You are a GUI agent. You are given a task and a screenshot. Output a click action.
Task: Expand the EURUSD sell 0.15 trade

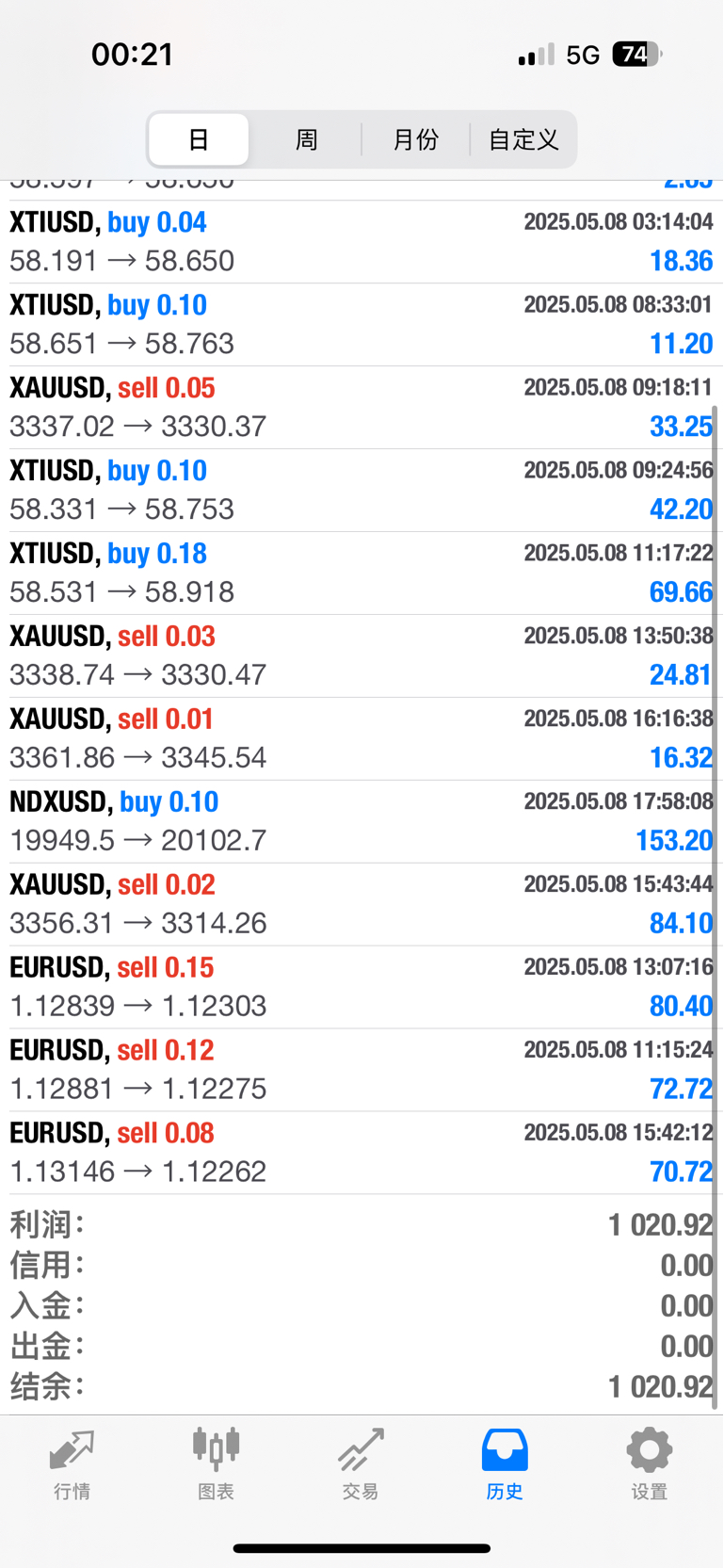(362, 987)
